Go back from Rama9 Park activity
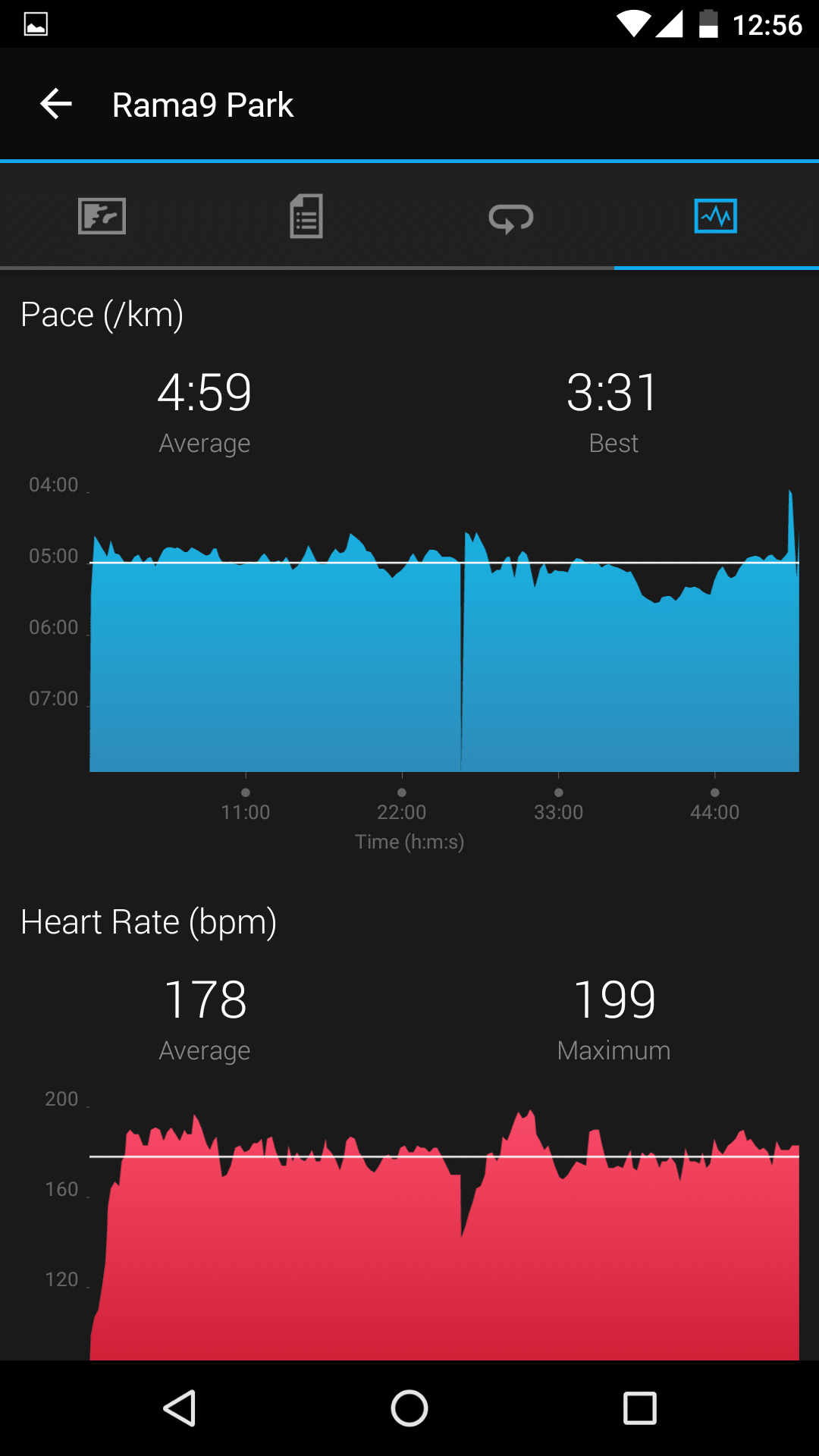819x1456 pixels. pos(55,104)
